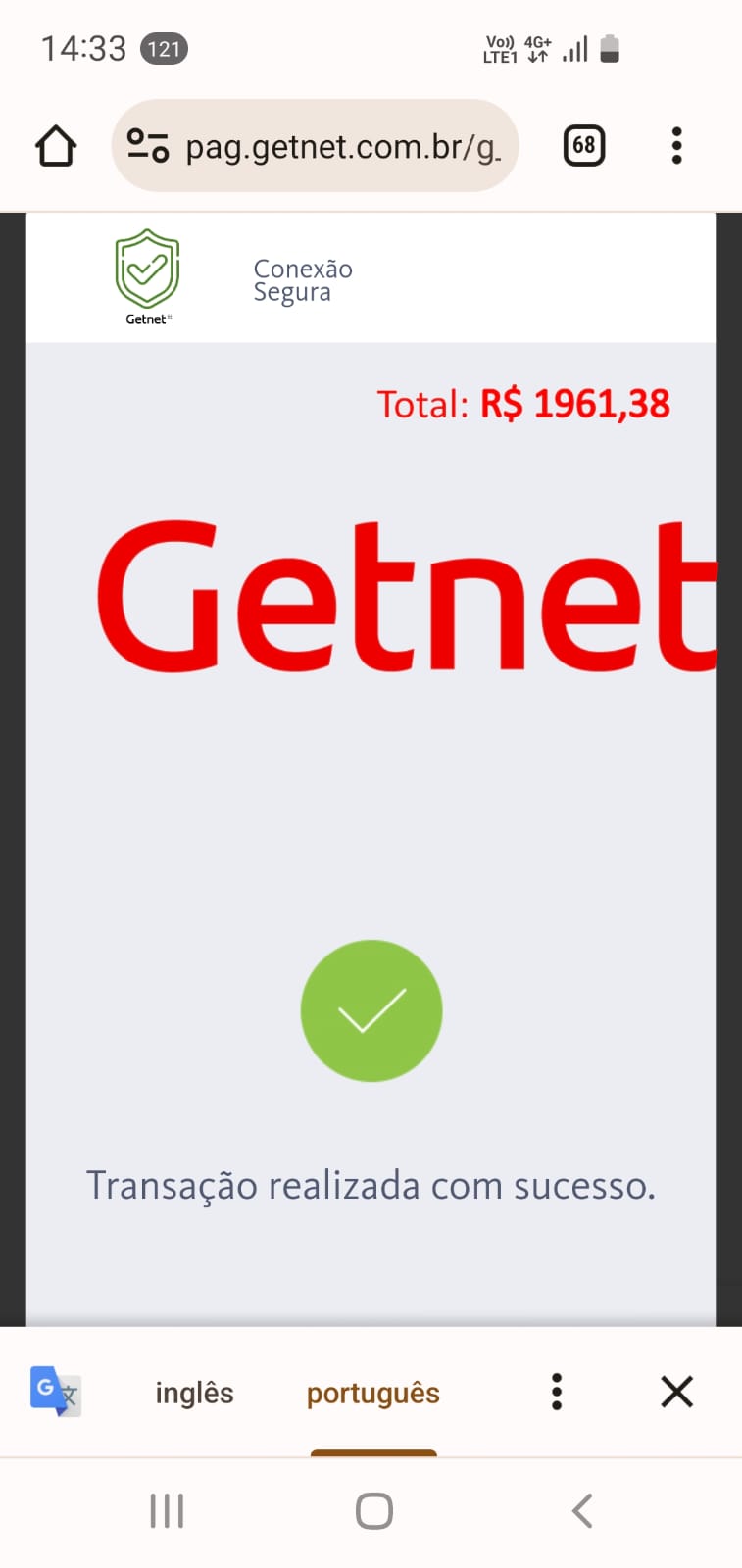
Task: Open the Chrome overflow menu
Action: pos(676,146)
